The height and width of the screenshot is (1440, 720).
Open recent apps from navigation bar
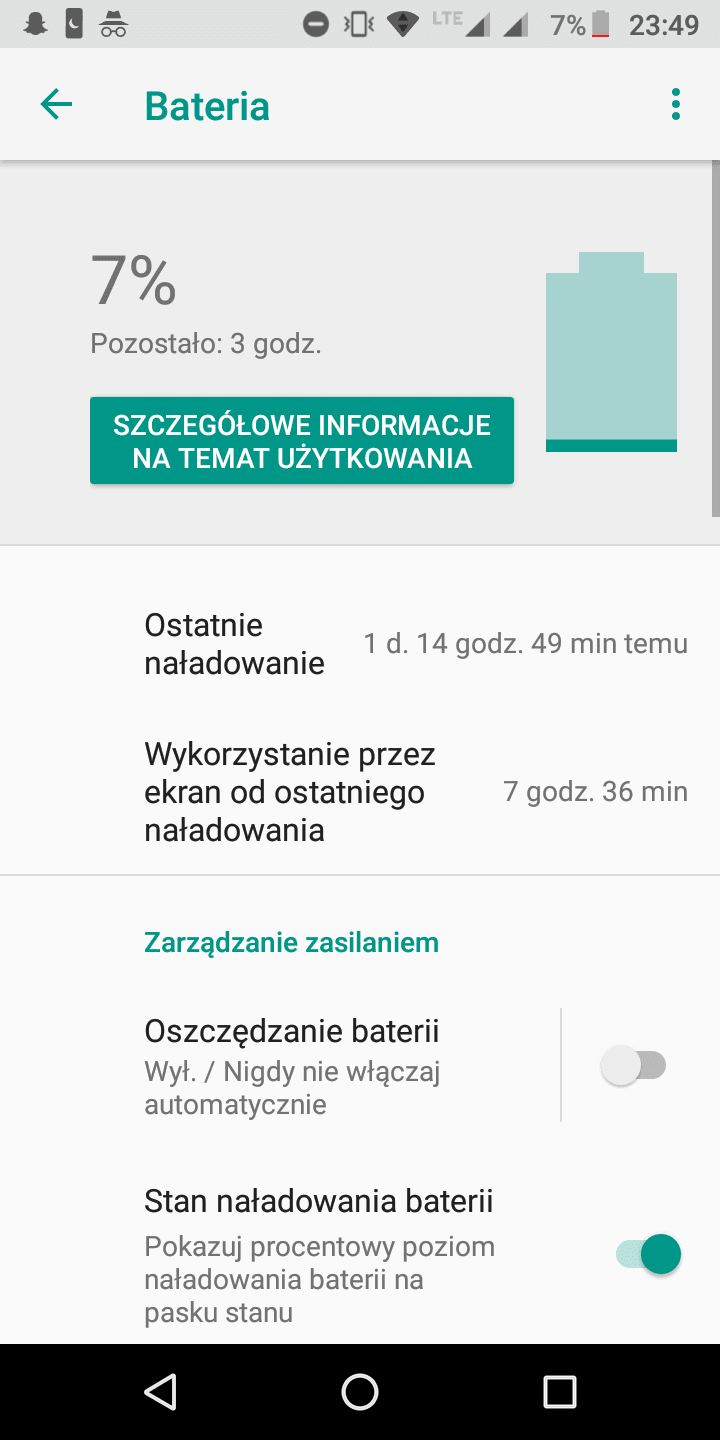pyautogui.click(x=560, y=1392)
